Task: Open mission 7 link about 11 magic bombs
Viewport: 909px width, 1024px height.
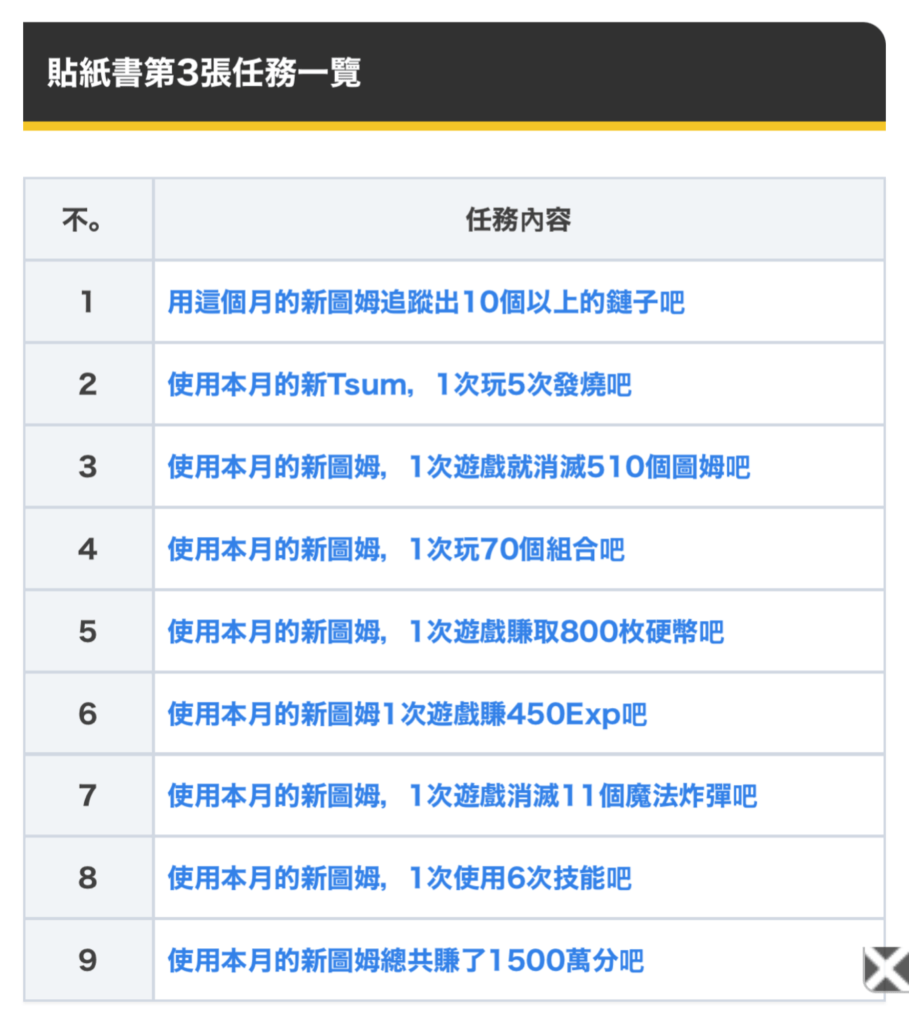Action: pos(462,796)
